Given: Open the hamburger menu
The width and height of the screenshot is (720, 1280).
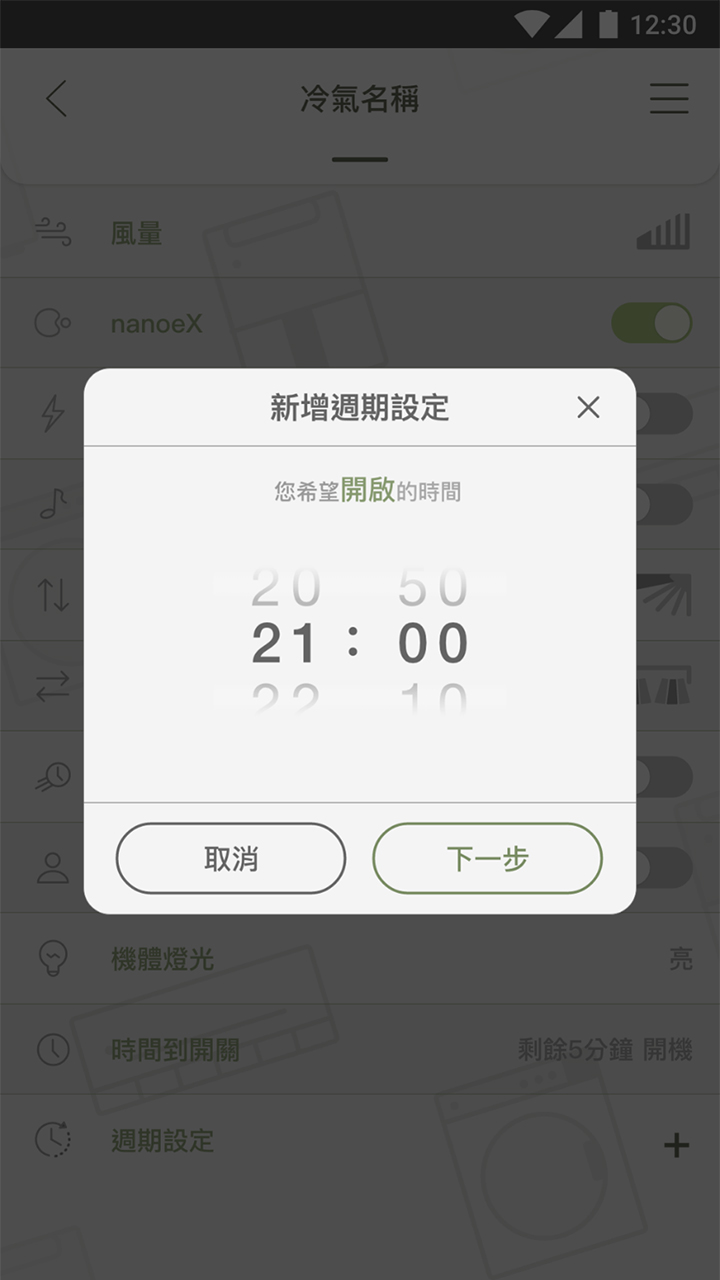Looking at the screenshot, I should pyautogui.click(x=668, y=100).
